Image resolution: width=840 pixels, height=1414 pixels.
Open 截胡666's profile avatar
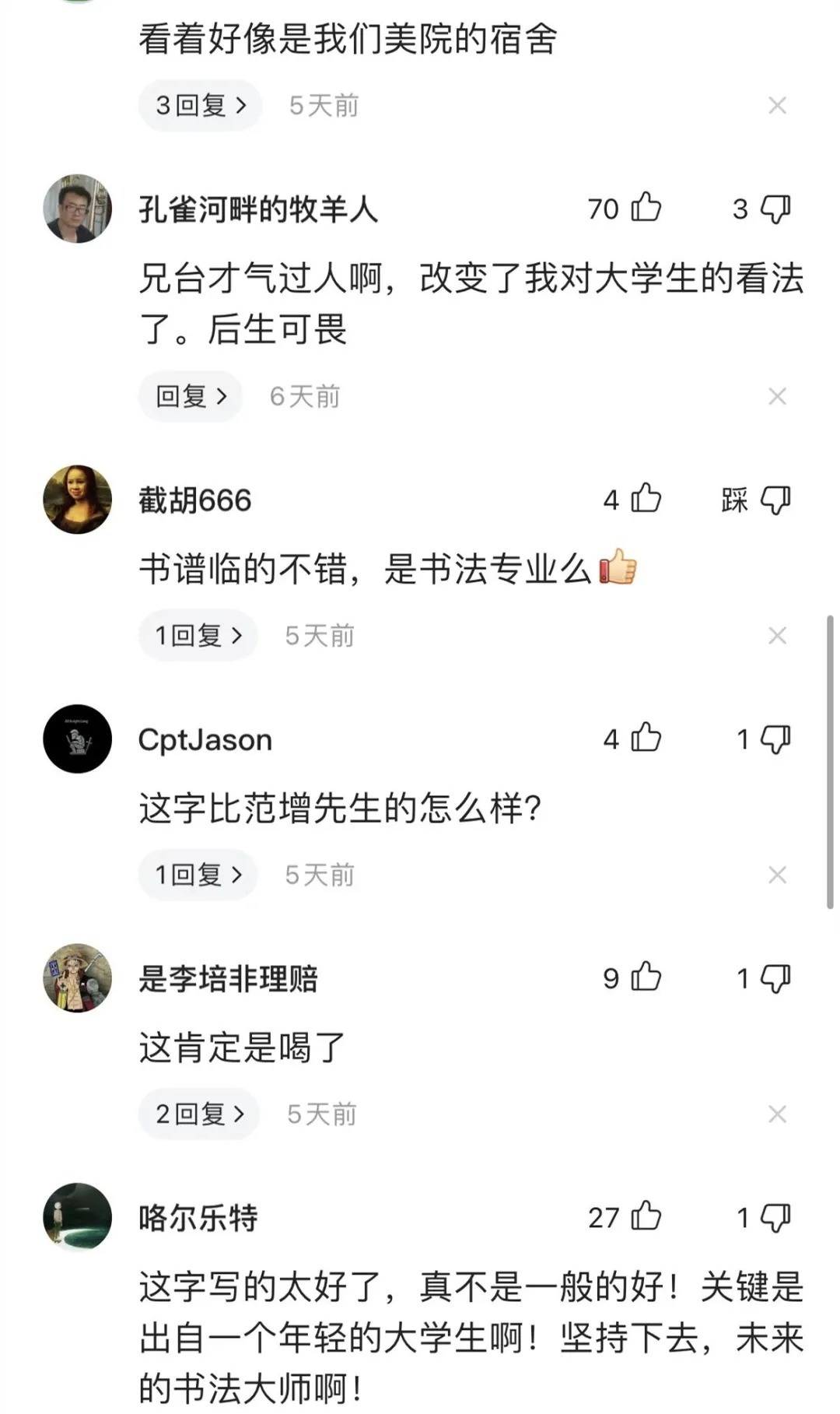pos(78,500)
